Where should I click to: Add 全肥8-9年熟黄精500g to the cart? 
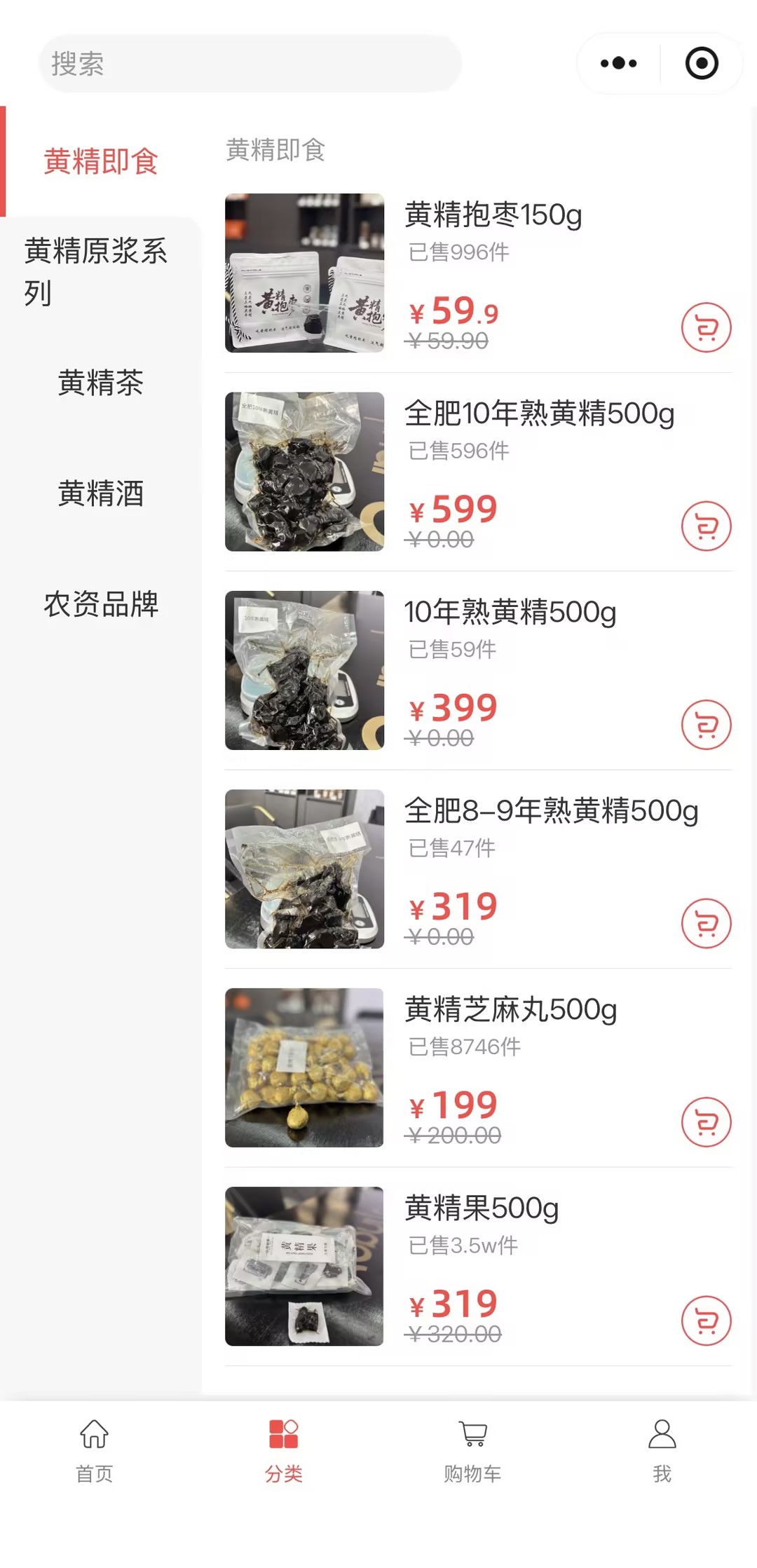706,923
